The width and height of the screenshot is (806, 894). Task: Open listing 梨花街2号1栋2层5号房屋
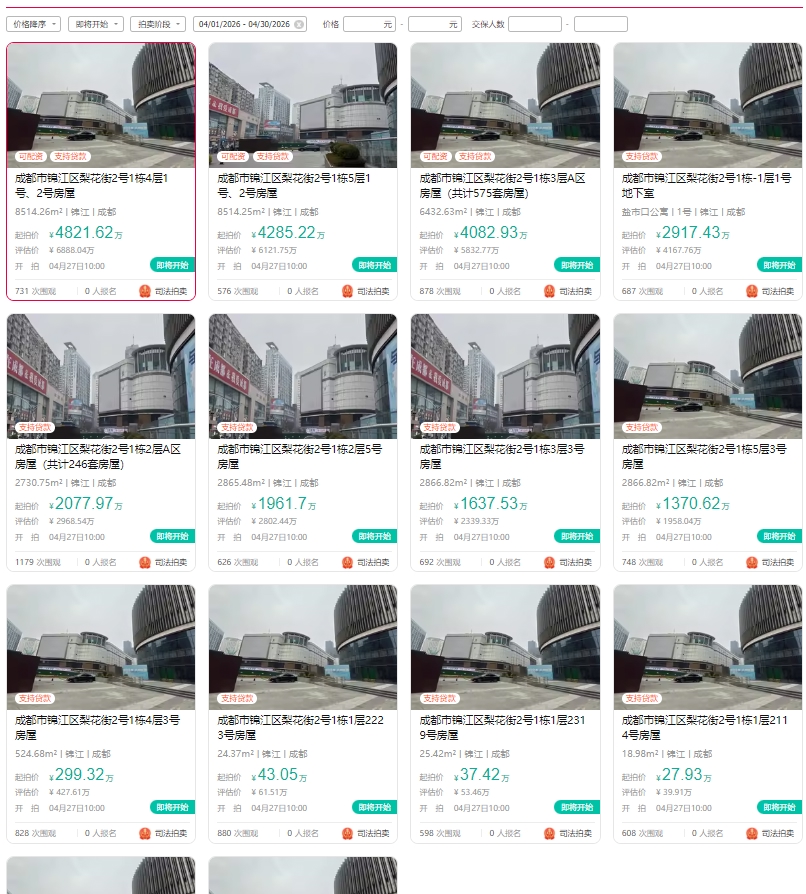[x=300, y=456]
